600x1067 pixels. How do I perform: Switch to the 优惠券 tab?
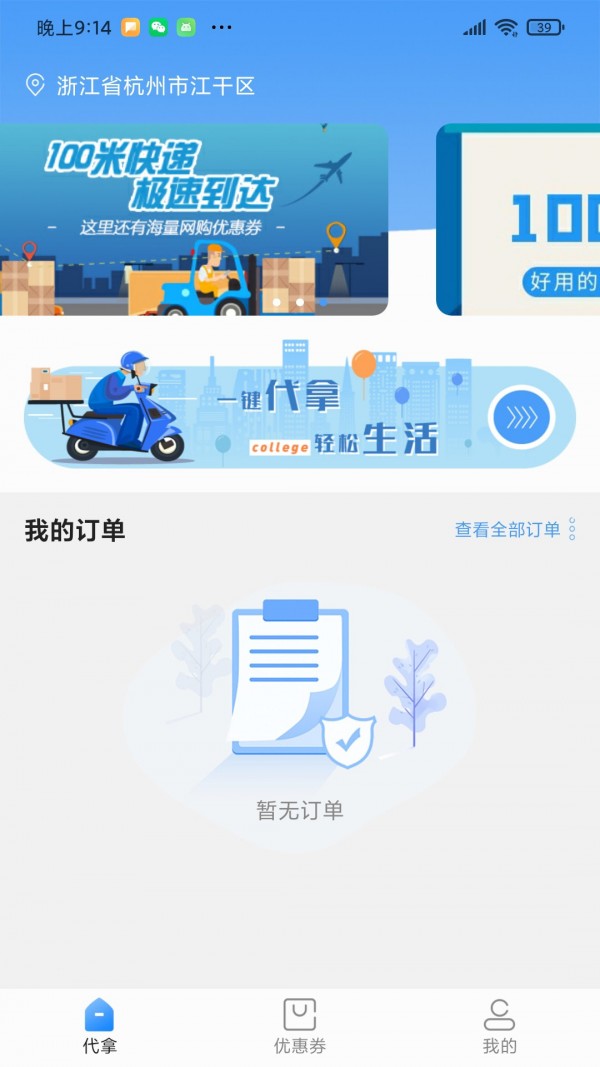(x=299, y=1027)
